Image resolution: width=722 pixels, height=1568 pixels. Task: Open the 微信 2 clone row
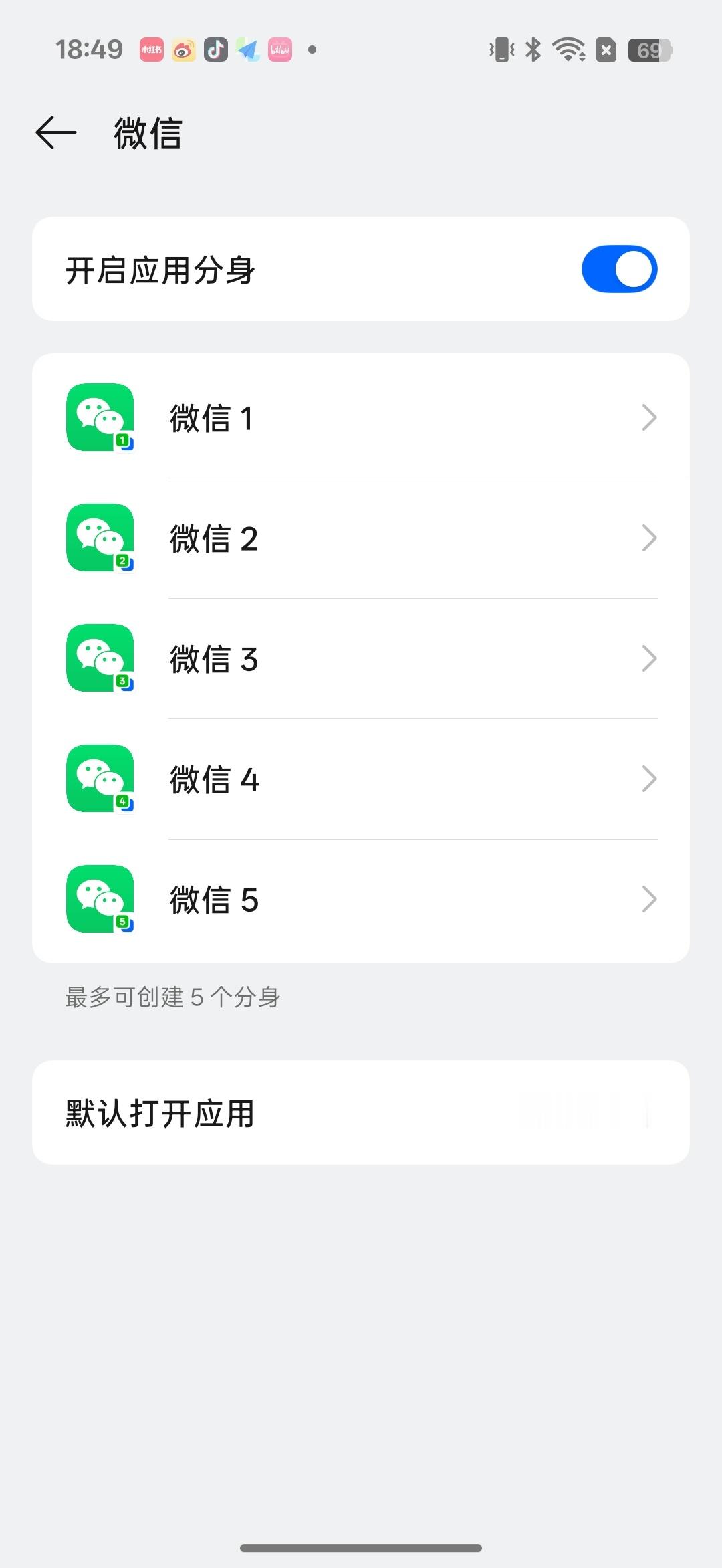[x=361, y=538]
